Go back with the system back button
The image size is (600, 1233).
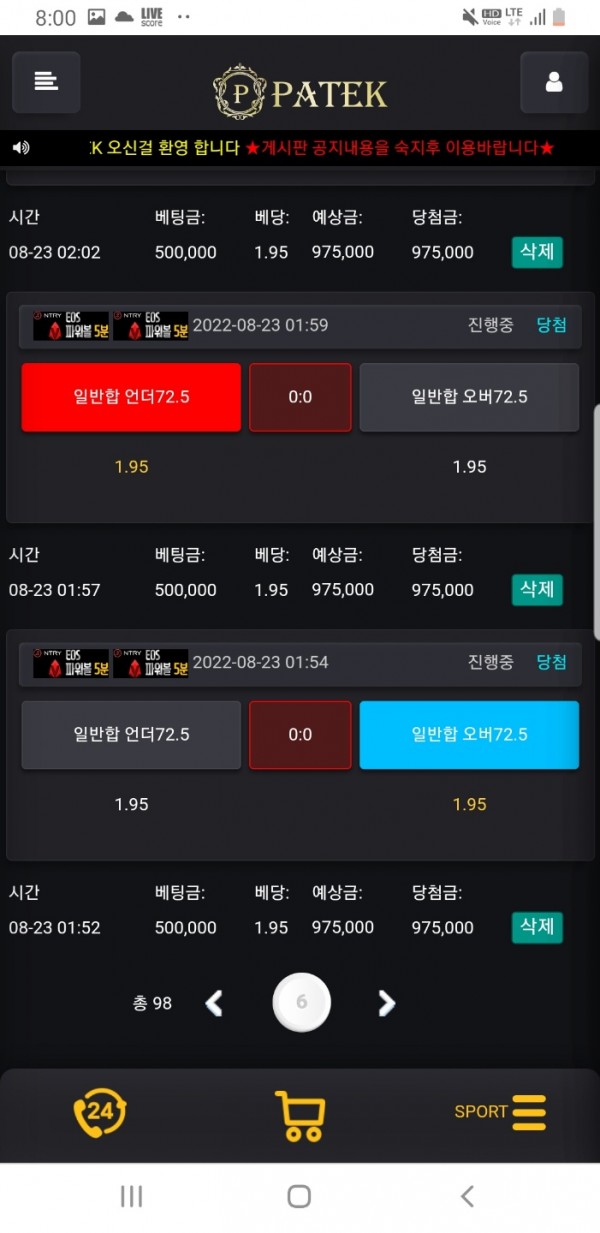[x=467, y=1196]
